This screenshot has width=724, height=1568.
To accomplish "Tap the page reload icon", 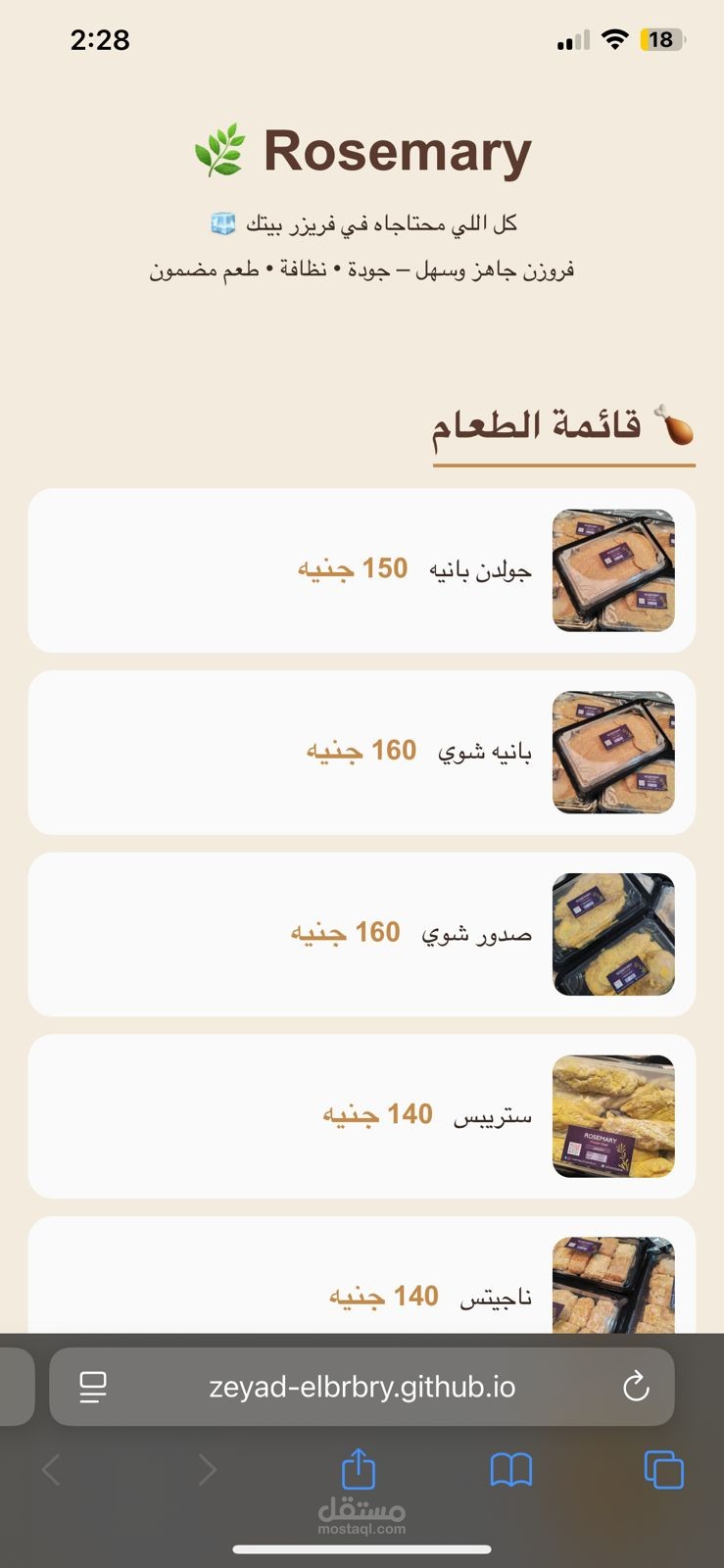I will (x=637, y=1387).
